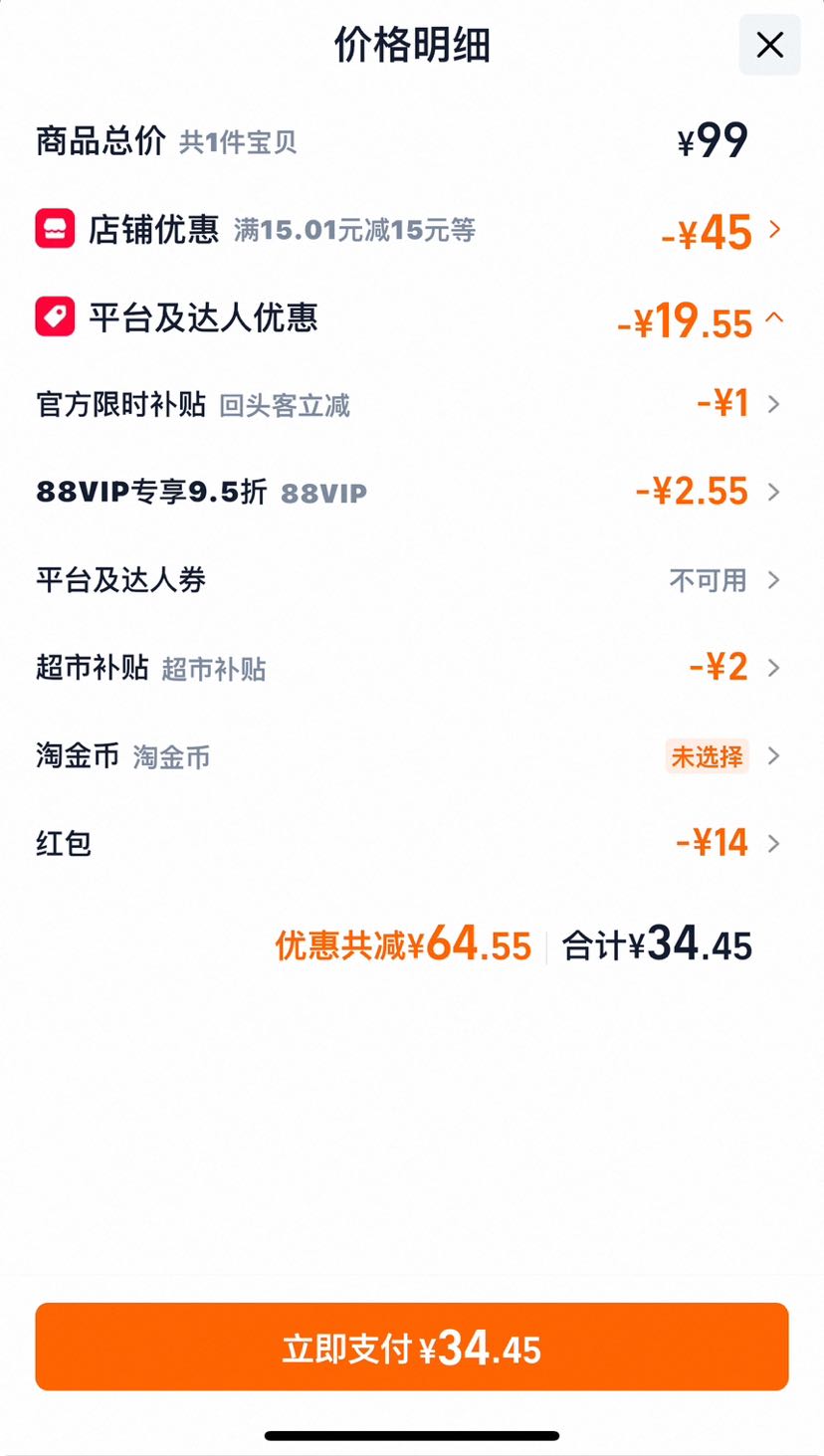
Task: View 88VIP专享9.5折 discount details
Action: click(x=411, y=493)
